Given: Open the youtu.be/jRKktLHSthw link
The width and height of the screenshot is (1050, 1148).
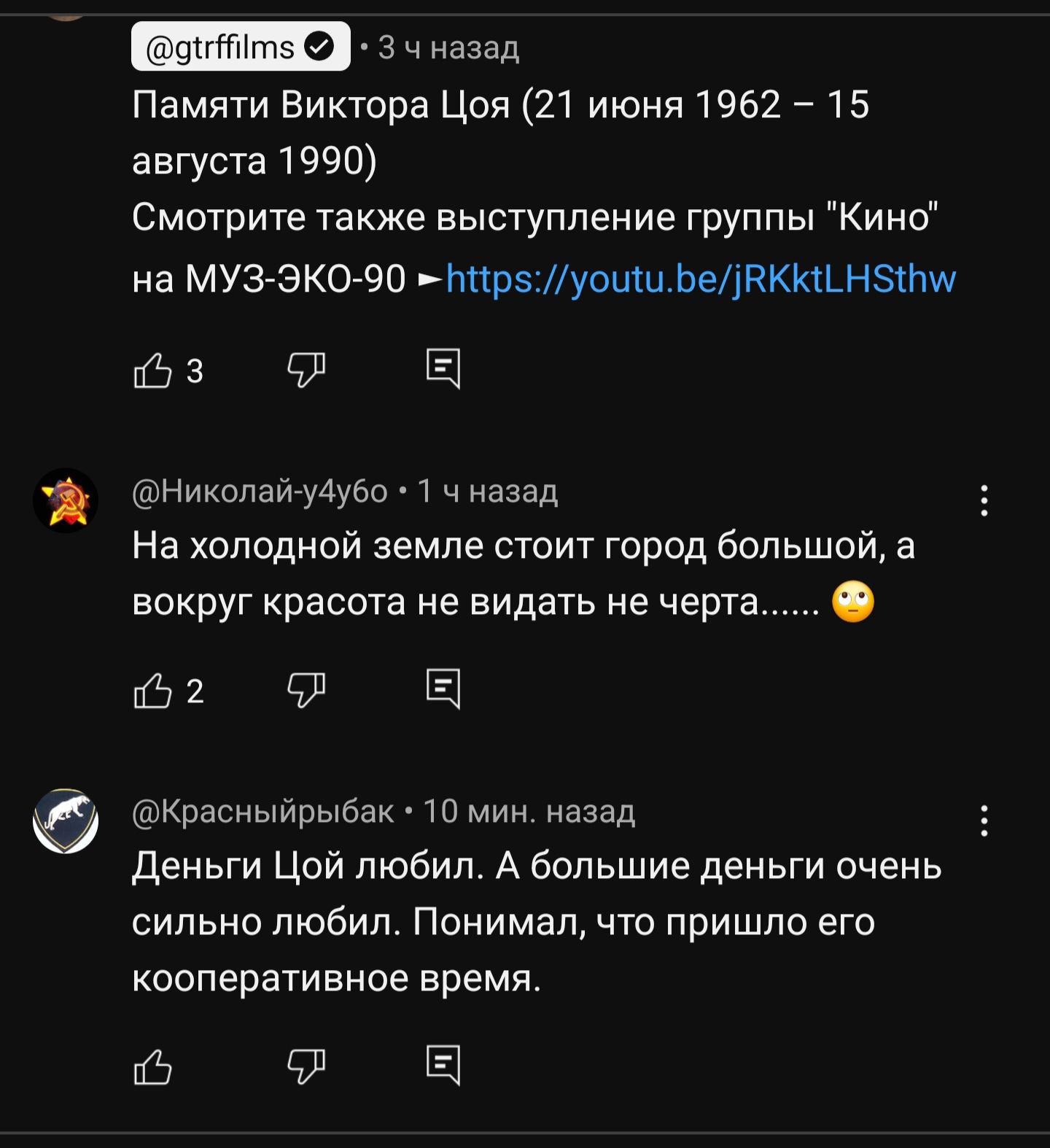Looking at the screenshot, I should click(700, 279).
